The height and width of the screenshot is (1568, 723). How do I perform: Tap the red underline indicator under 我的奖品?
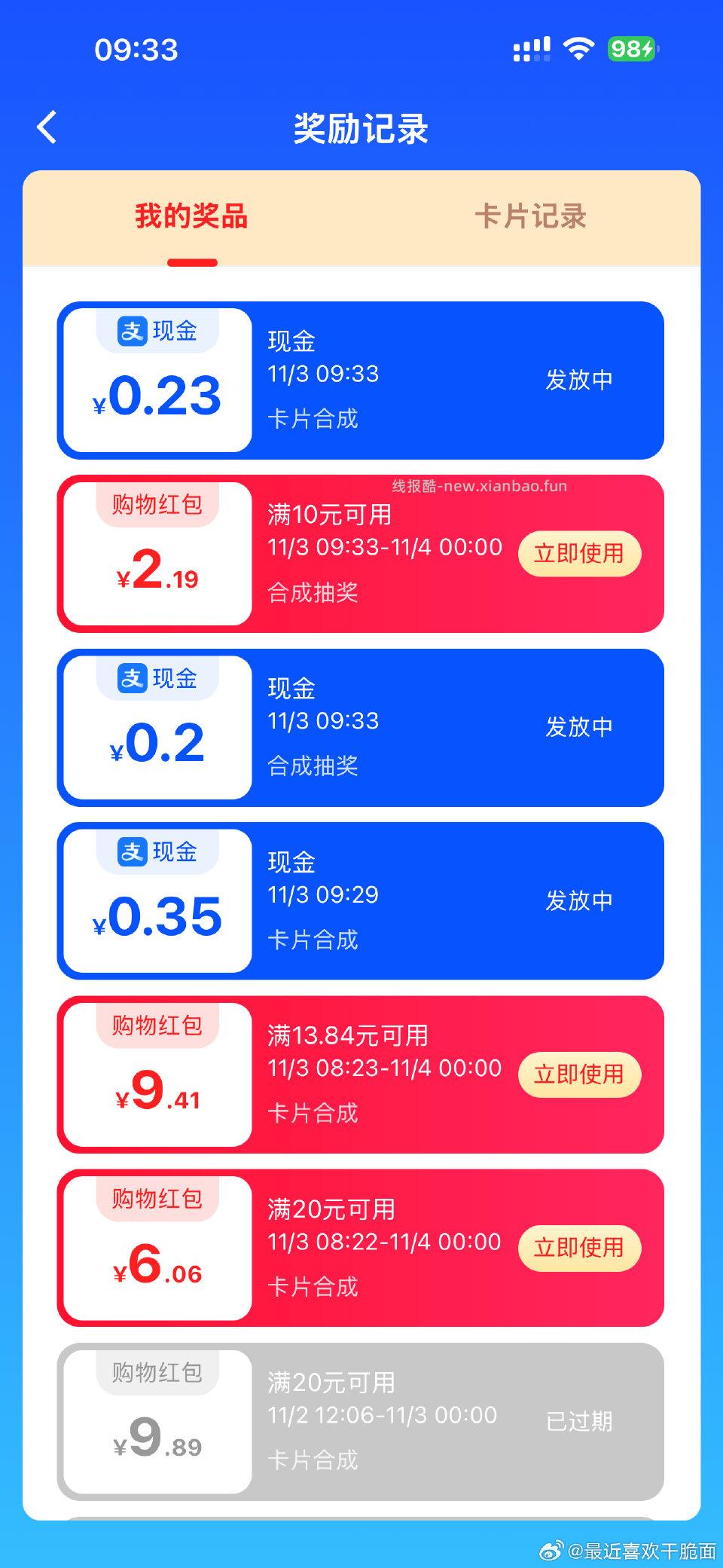point(192,263)
